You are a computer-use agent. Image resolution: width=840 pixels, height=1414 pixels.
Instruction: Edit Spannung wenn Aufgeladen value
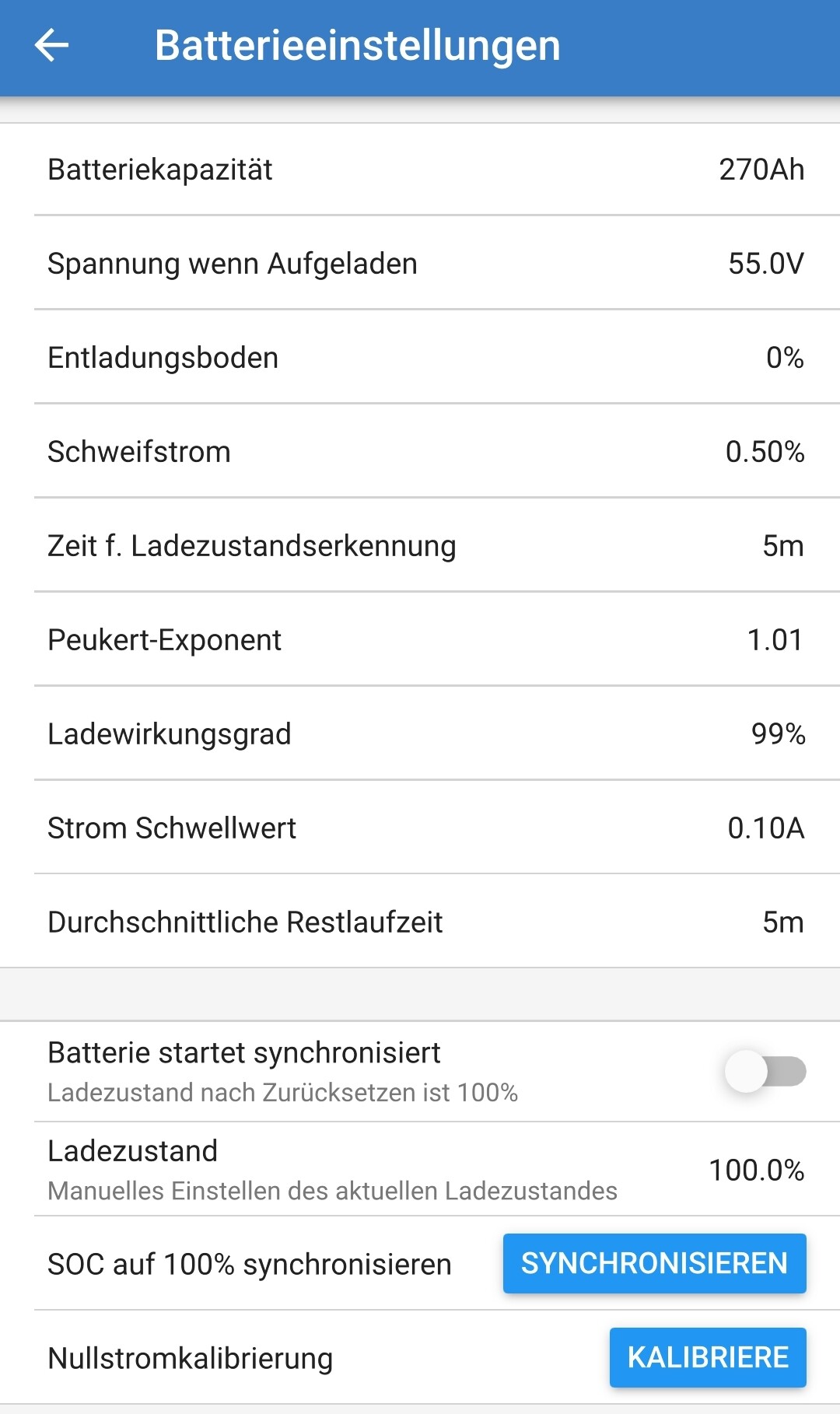pyautogui.click(x=420, y=264)
